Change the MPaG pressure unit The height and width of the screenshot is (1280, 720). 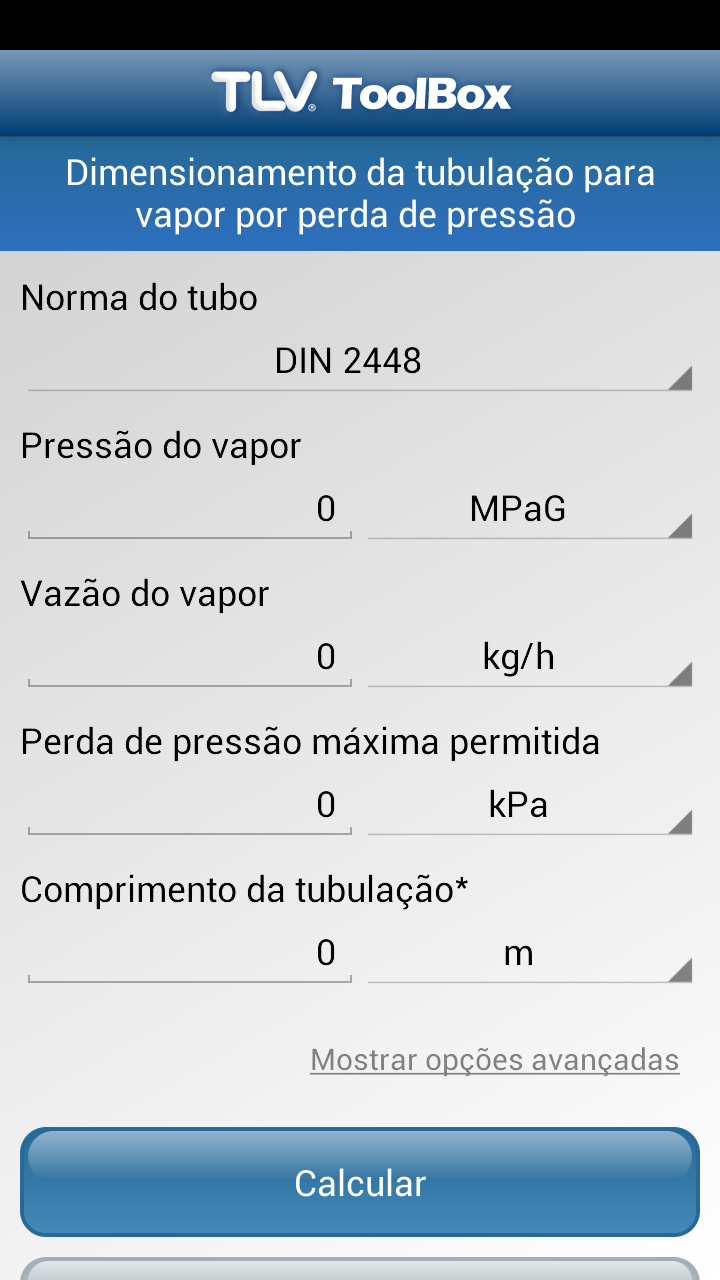[x=530, y=510]
